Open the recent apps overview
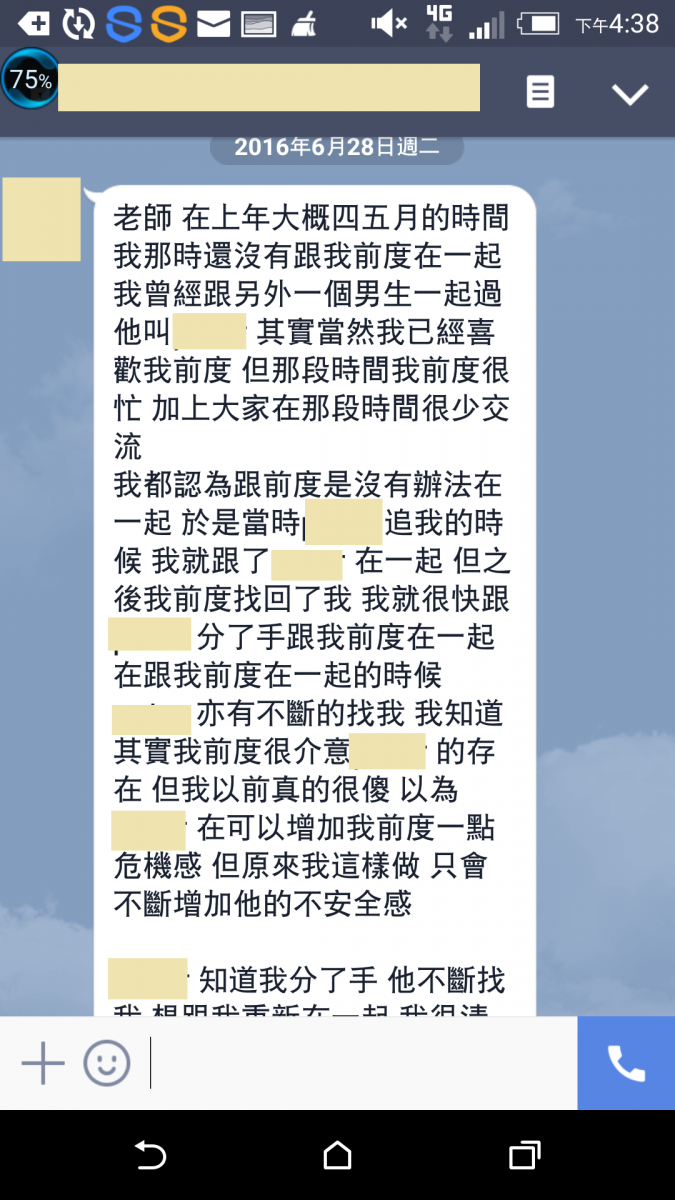 524,1156
